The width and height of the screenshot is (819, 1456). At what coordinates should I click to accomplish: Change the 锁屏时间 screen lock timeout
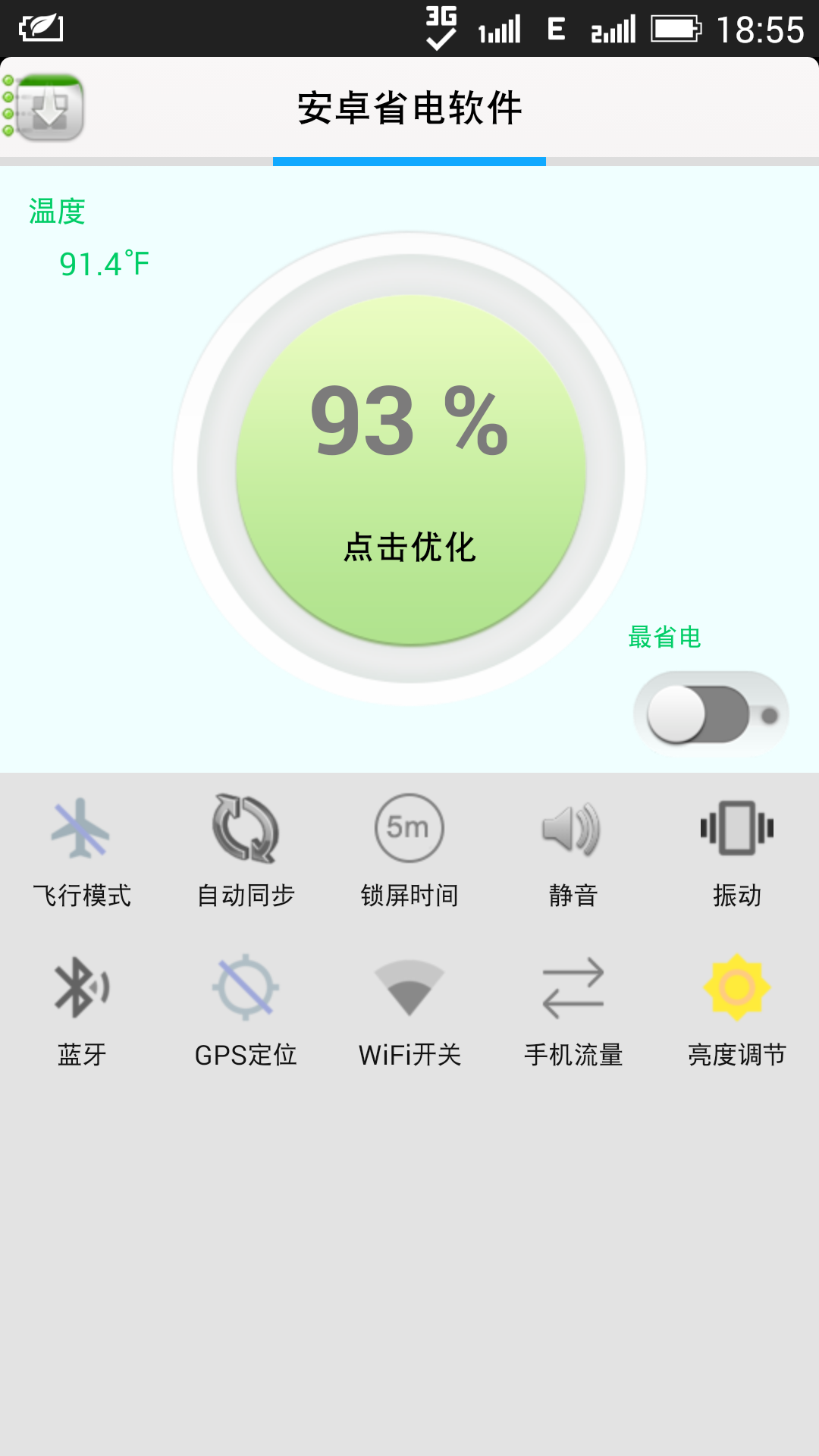tap(409, 852)
